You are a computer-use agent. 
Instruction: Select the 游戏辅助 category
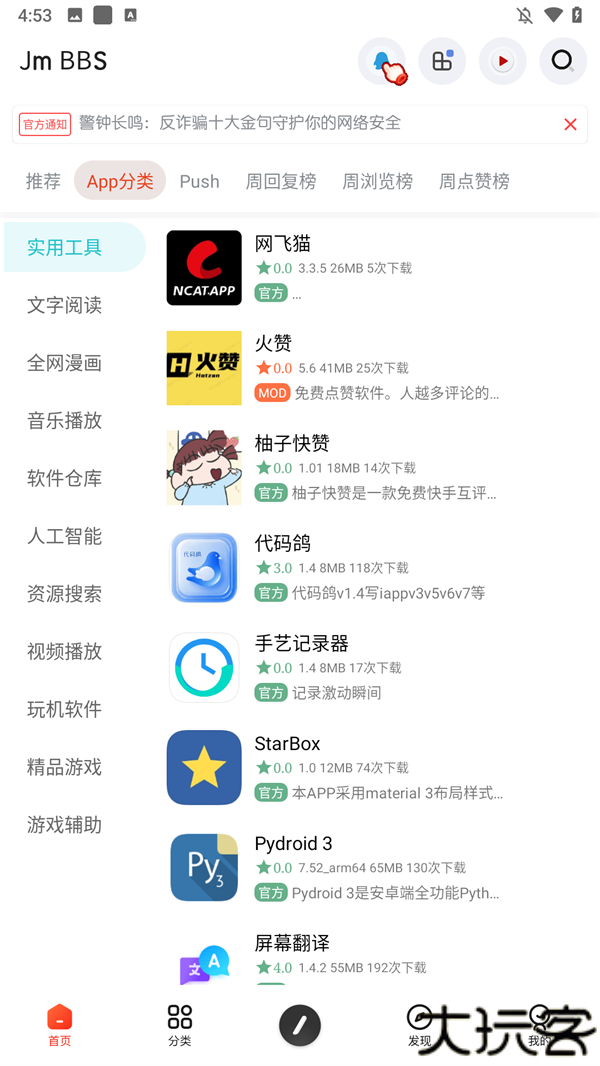coord(65,825)
